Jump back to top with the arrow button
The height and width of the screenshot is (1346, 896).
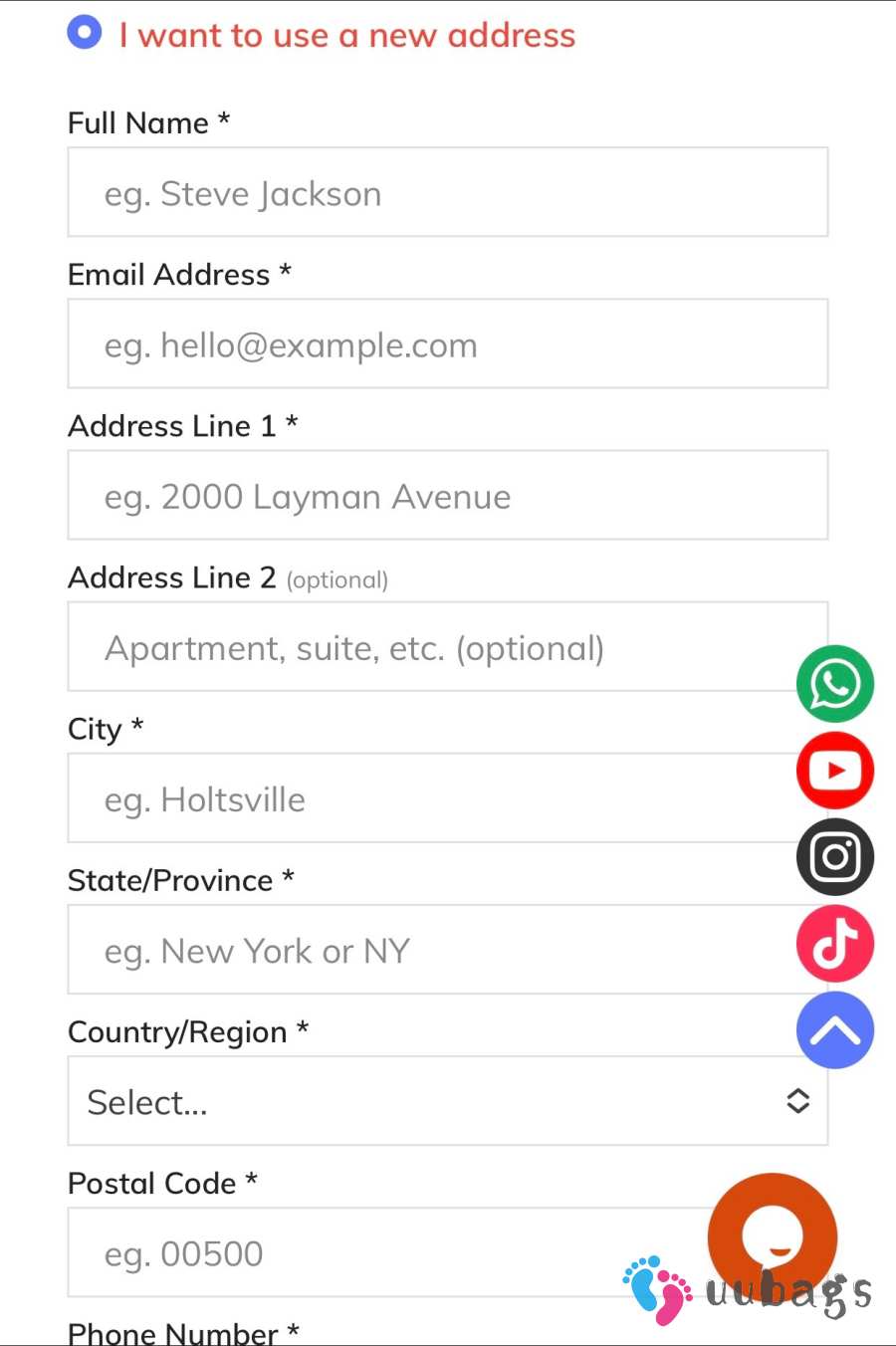click(x=835, y=1030)
